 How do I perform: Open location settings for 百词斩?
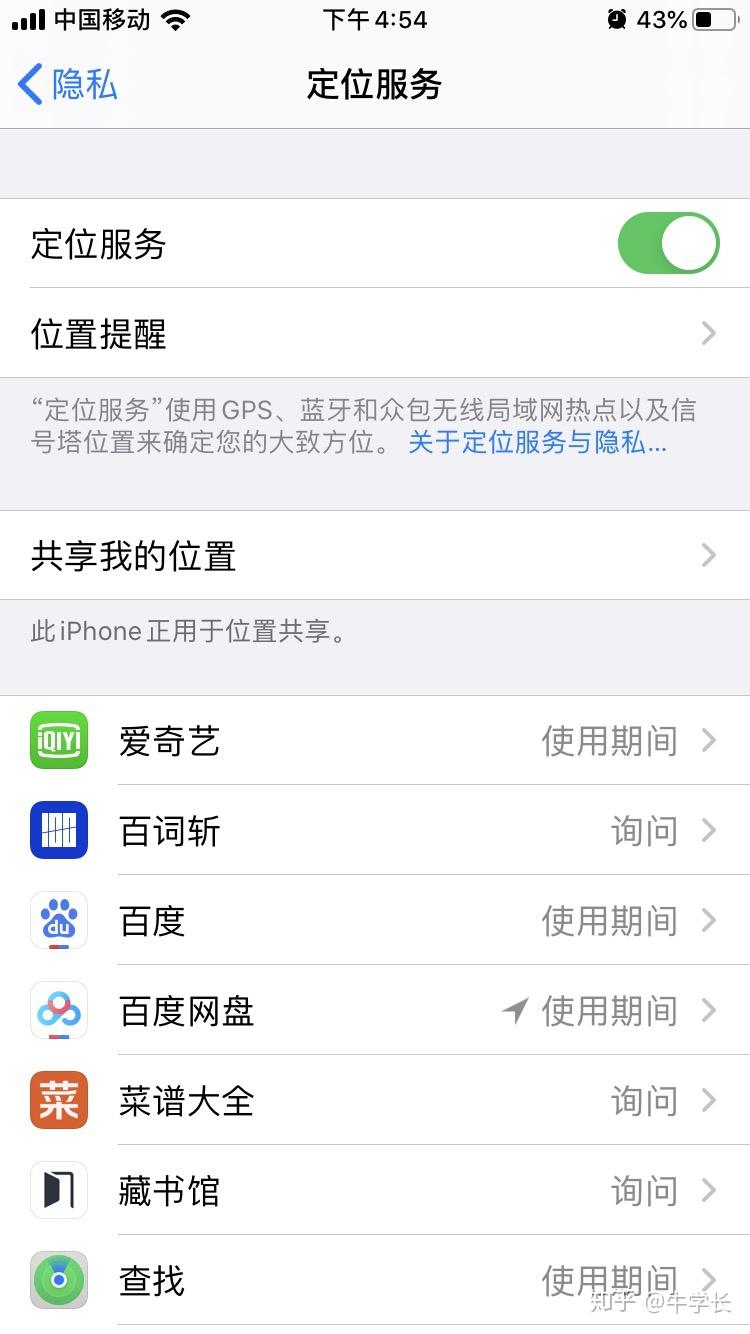click(x=375, y=831)
